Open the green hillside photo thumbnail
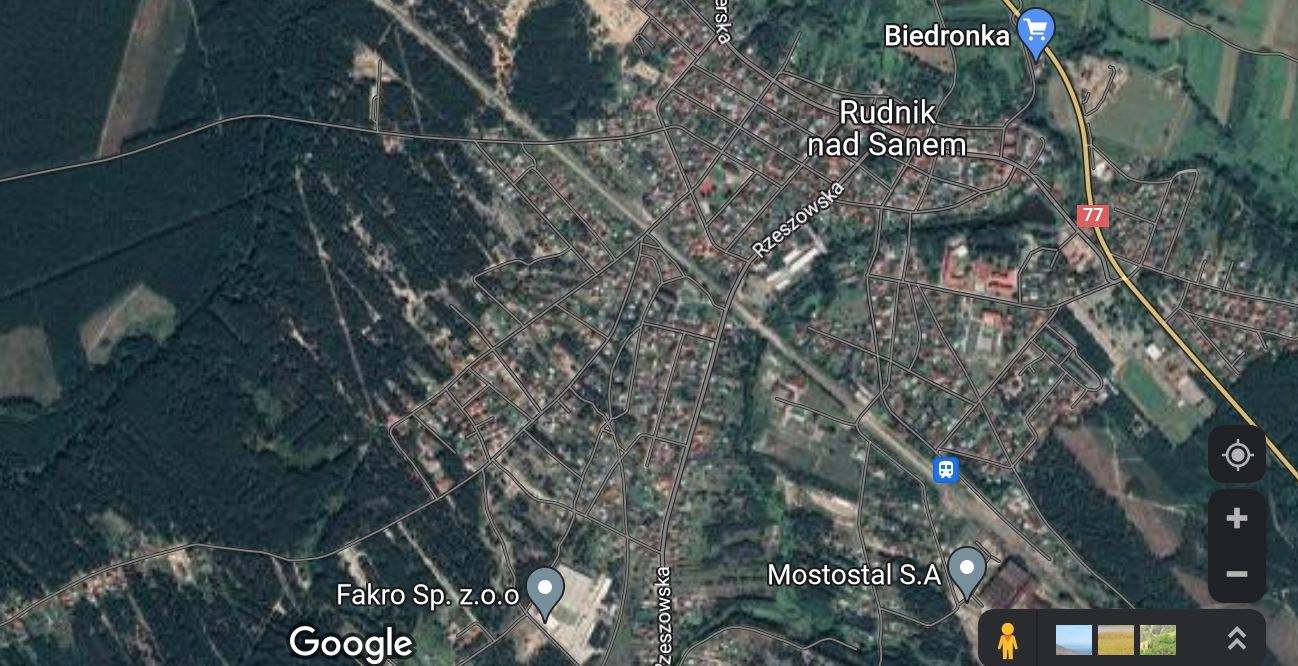1298x666 pixels. tap(1158, 640)
